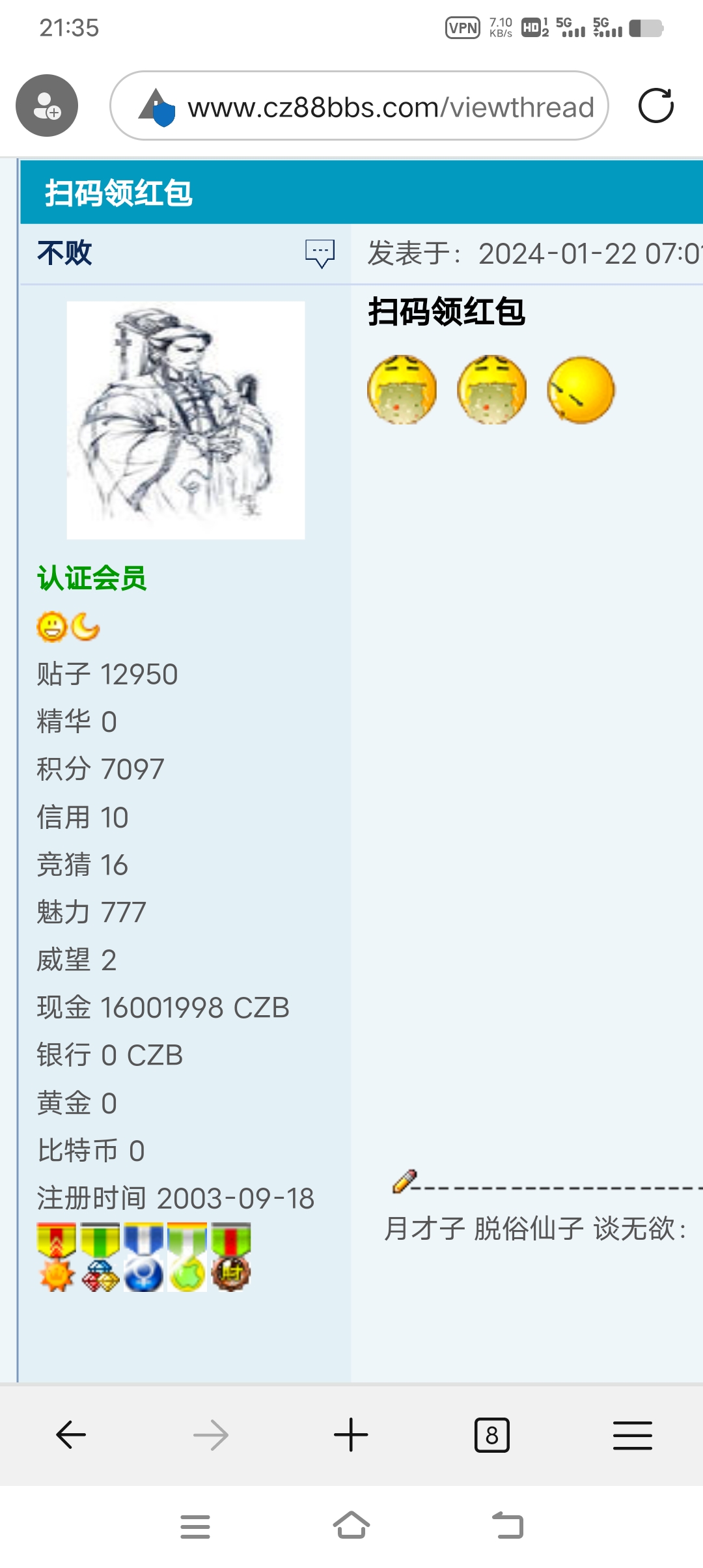View the 8 open tabs
Image resolution: width=703 pixels, height=1568 pixels.
(491, 1435)
